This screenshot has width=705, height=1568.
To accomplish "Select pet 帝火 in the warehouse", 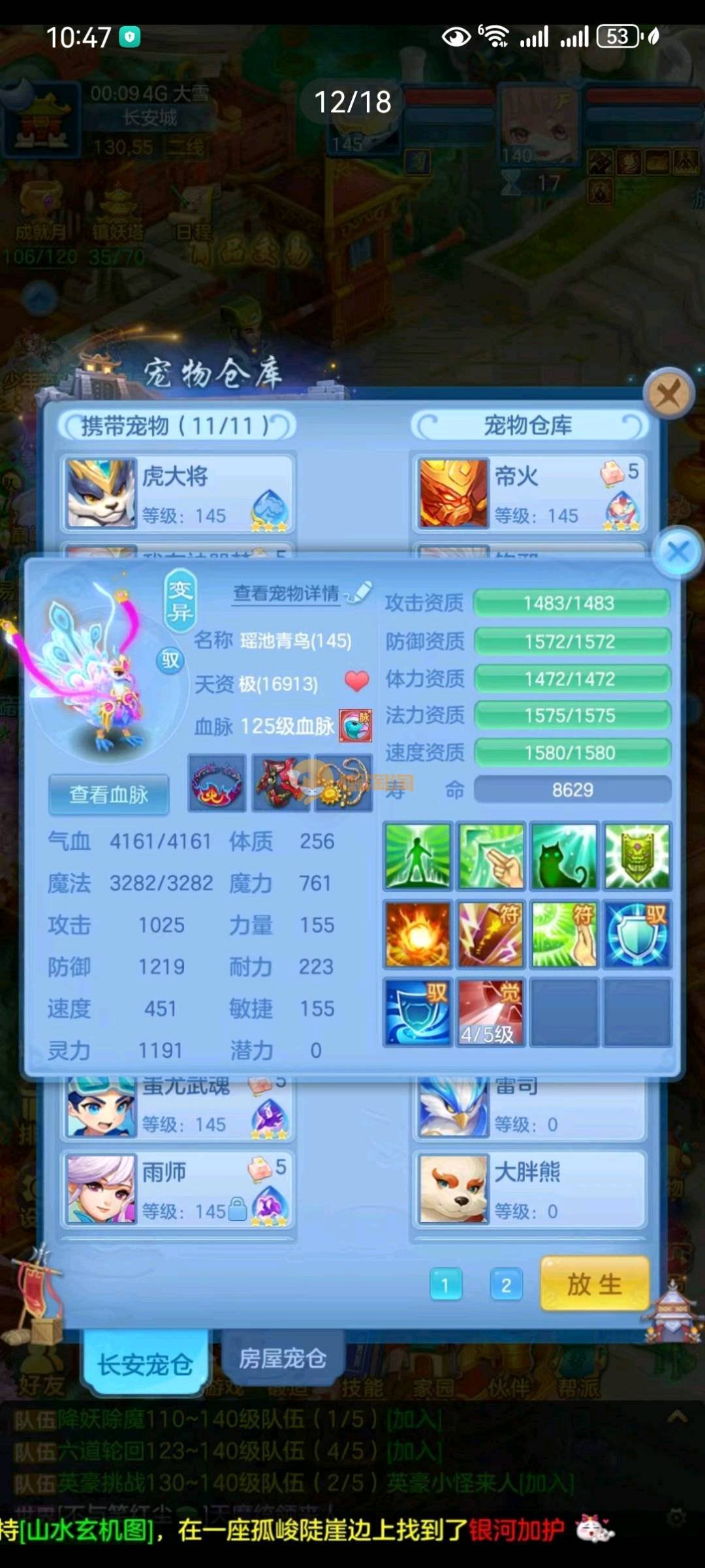I will (529, 493).
